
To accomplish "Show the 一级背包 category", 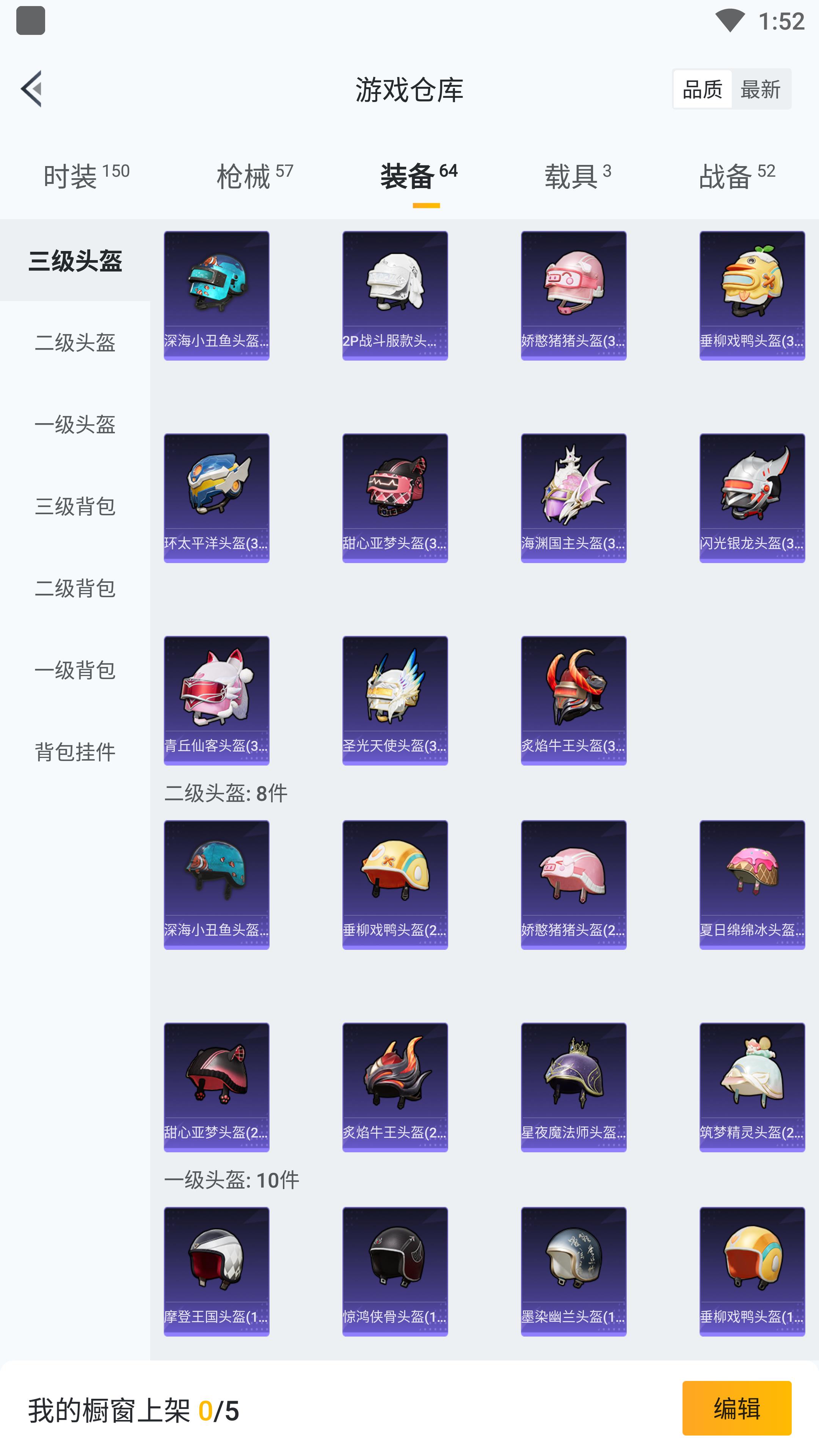I will 75,670.
